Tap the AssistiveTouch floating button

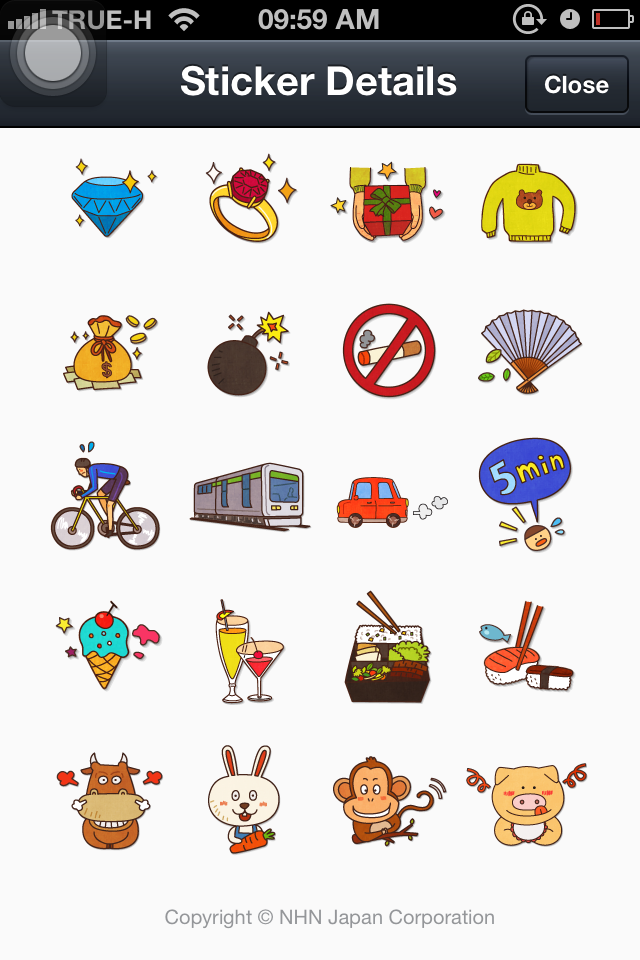pyautogui.click(x=53, y=53)
